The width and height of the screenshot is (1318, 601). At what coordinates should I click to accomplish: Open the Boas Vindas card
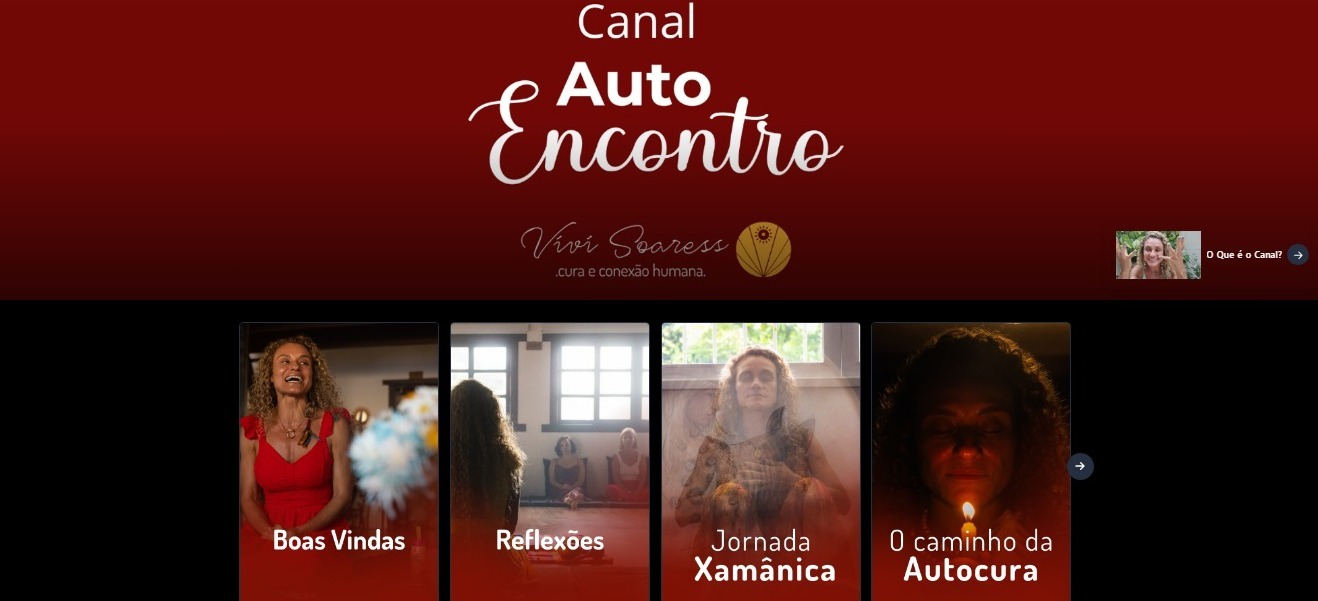pos(339,460)
